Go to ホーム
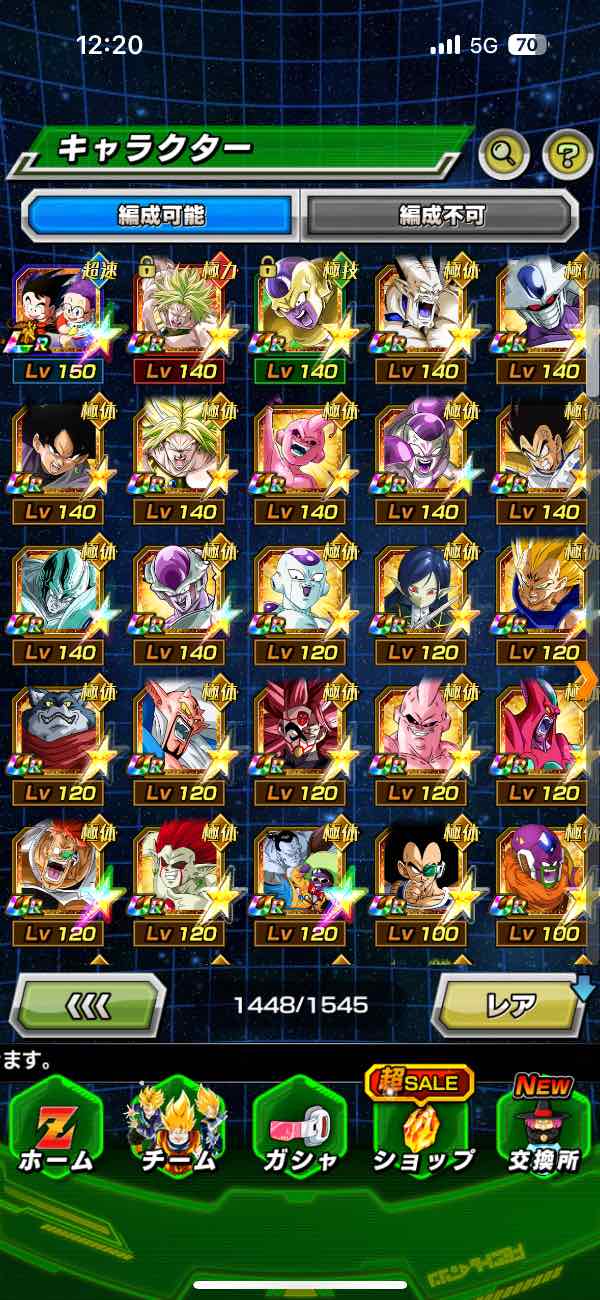 click(56, 1127)
